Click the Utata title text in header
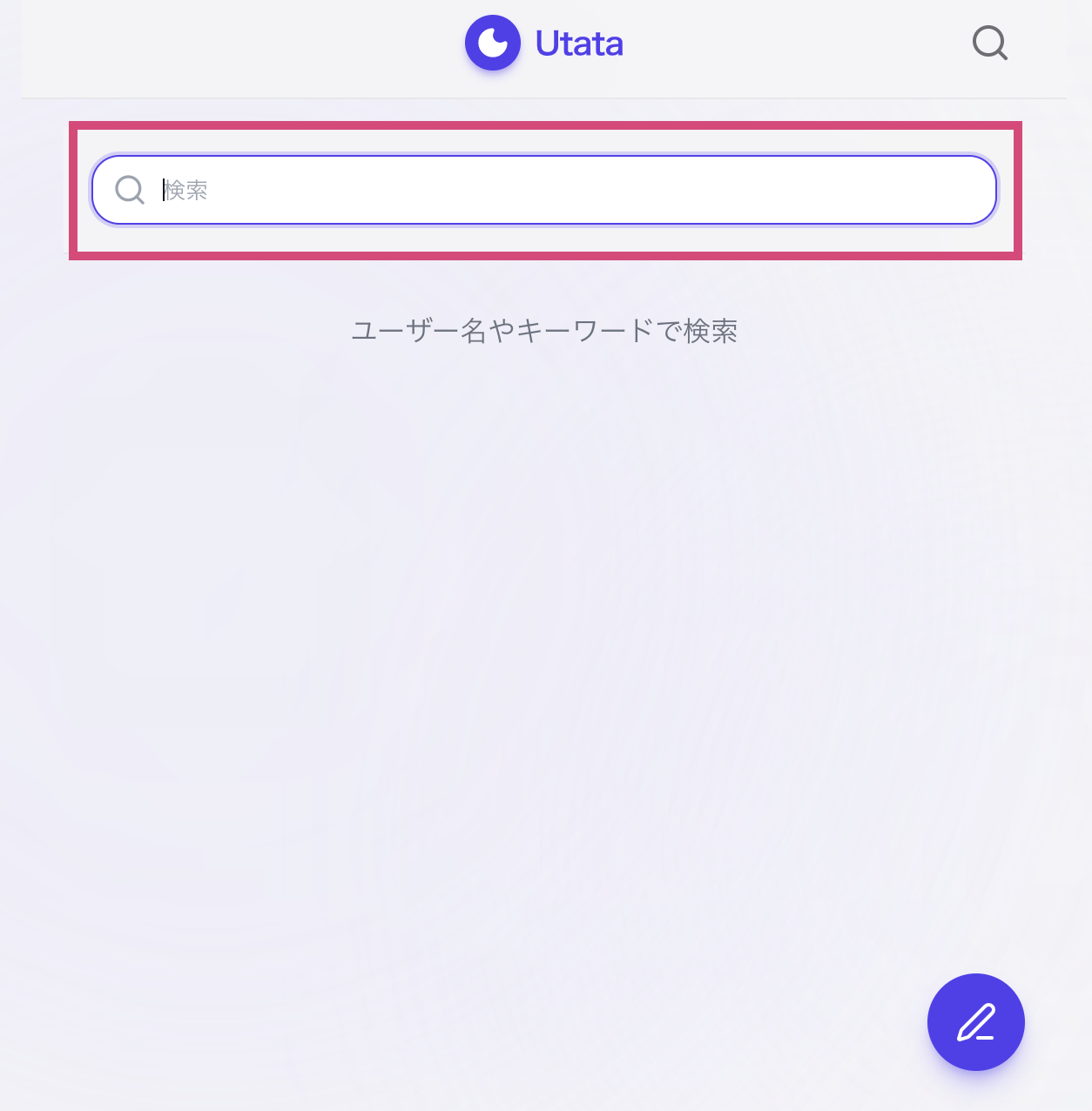Screen dimensions: 1092x1111 pos(578,42)
